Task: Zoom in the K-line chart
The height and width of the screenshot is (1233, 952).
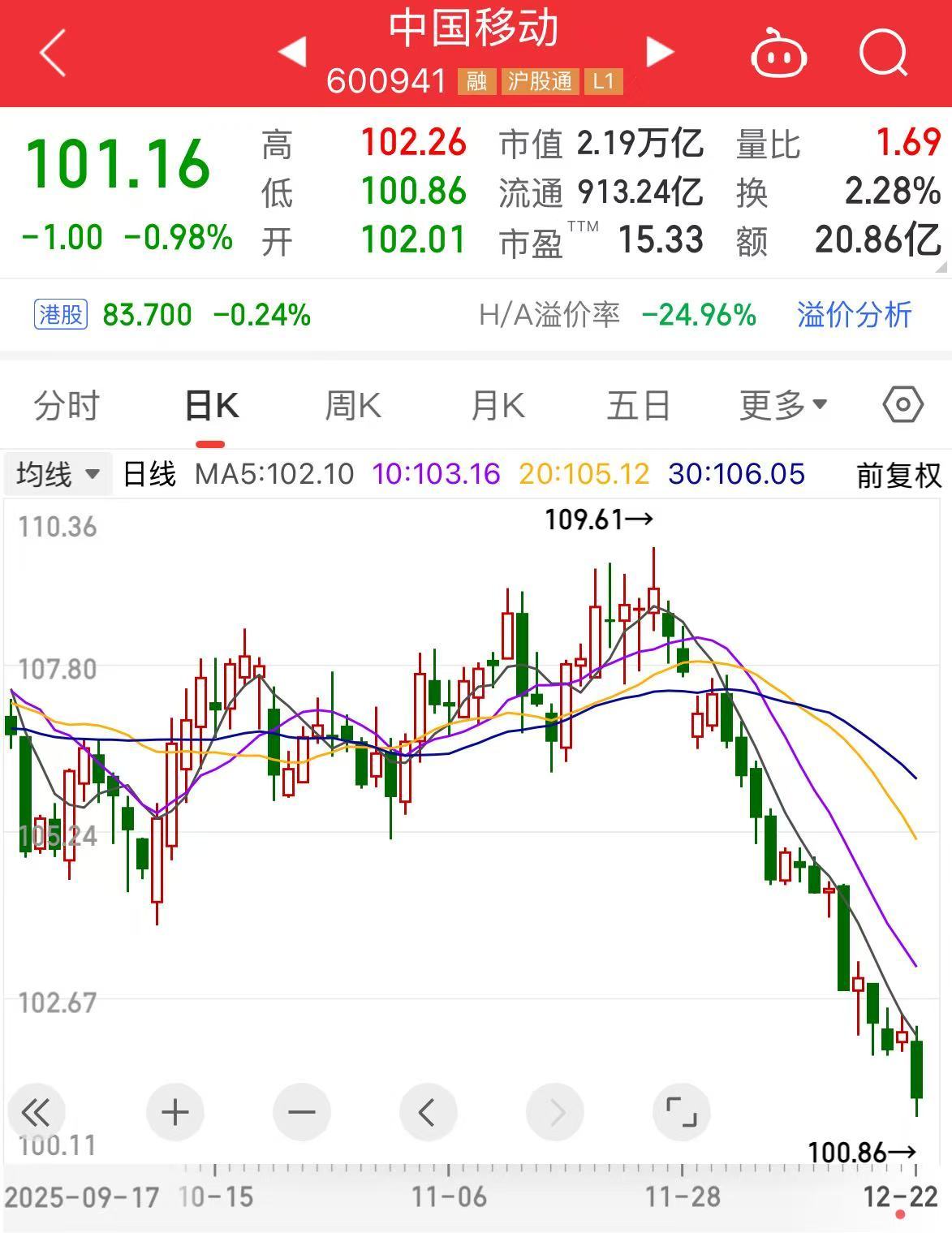Action: pos(175,1112)
